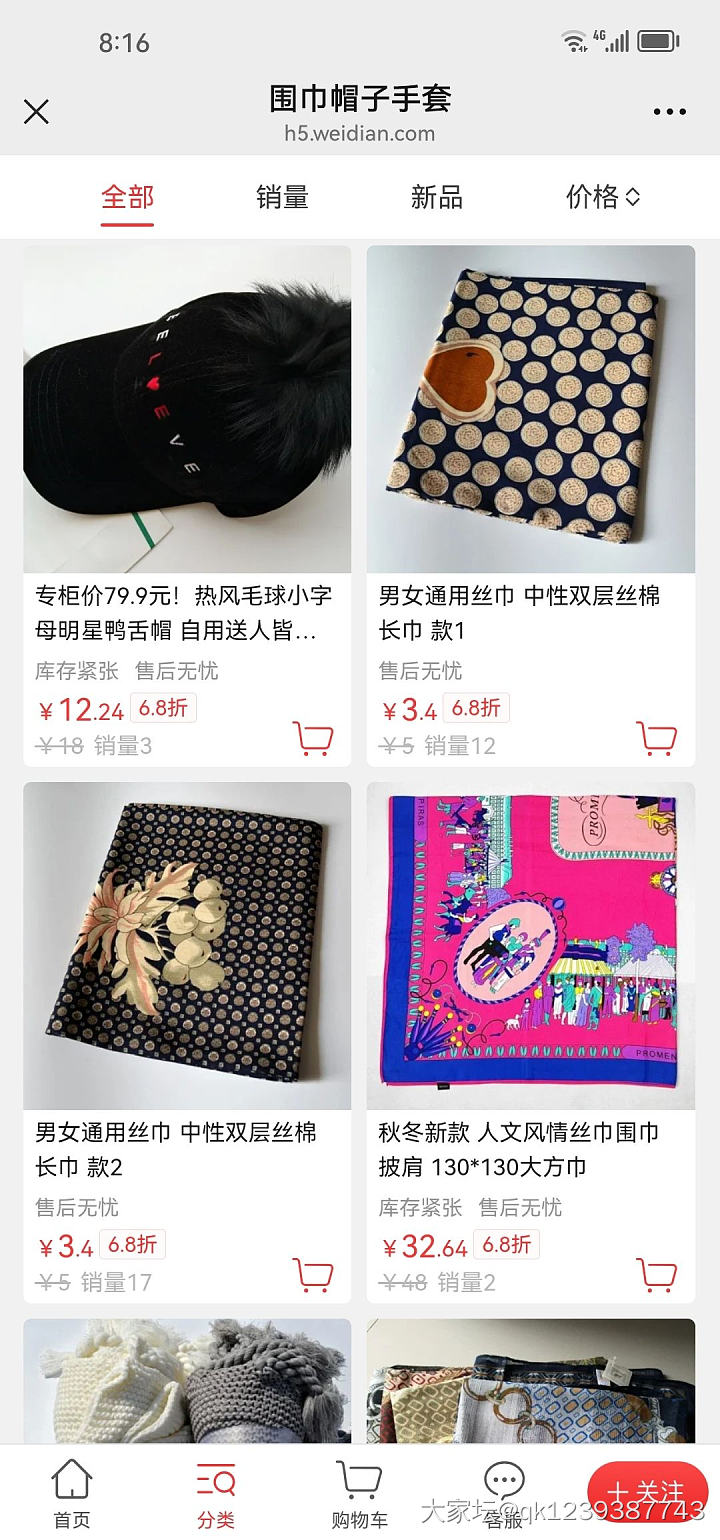Add the pink 130*130 scarf to cart
Viewport: 720px width, 1540px height.
click(x=657, y=1274)
